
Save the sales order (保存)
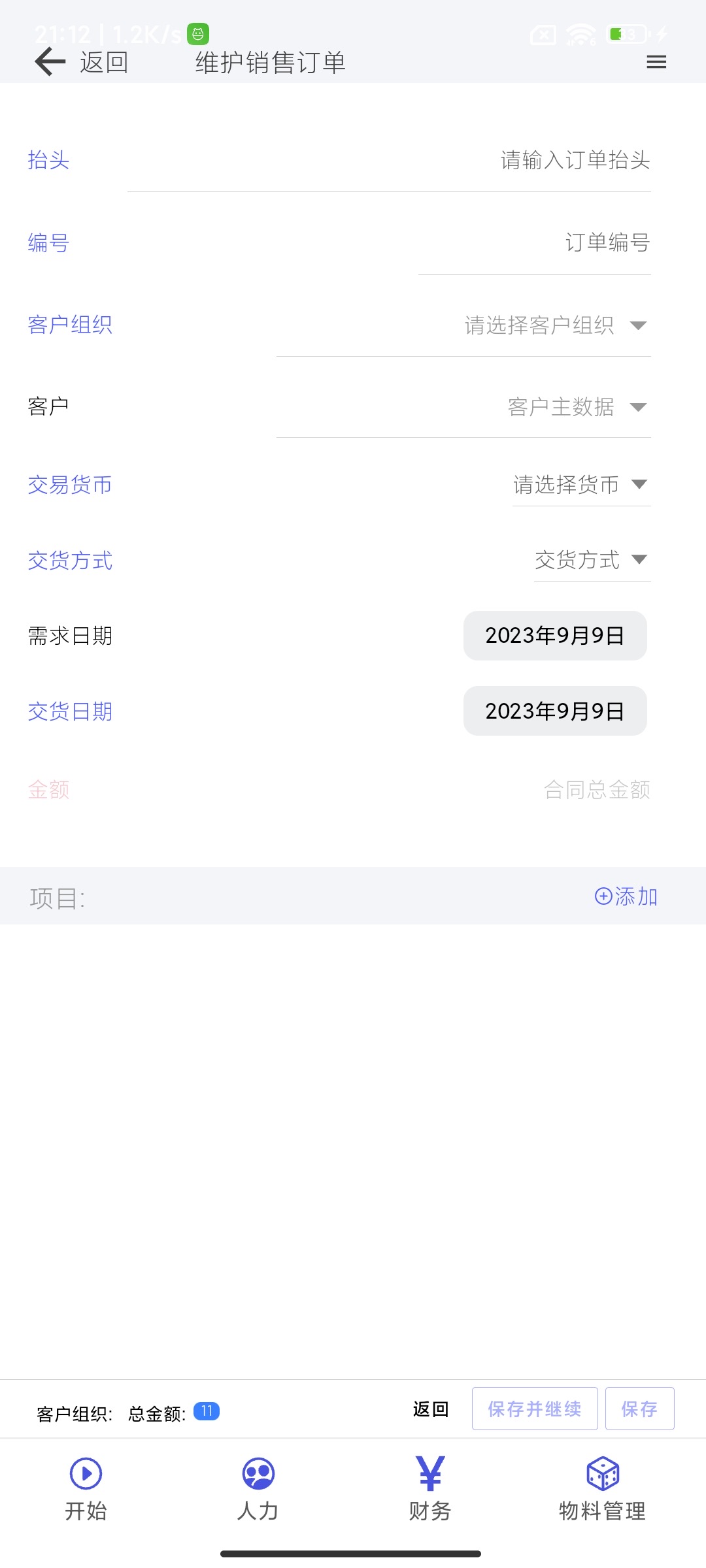point(639,1409)
